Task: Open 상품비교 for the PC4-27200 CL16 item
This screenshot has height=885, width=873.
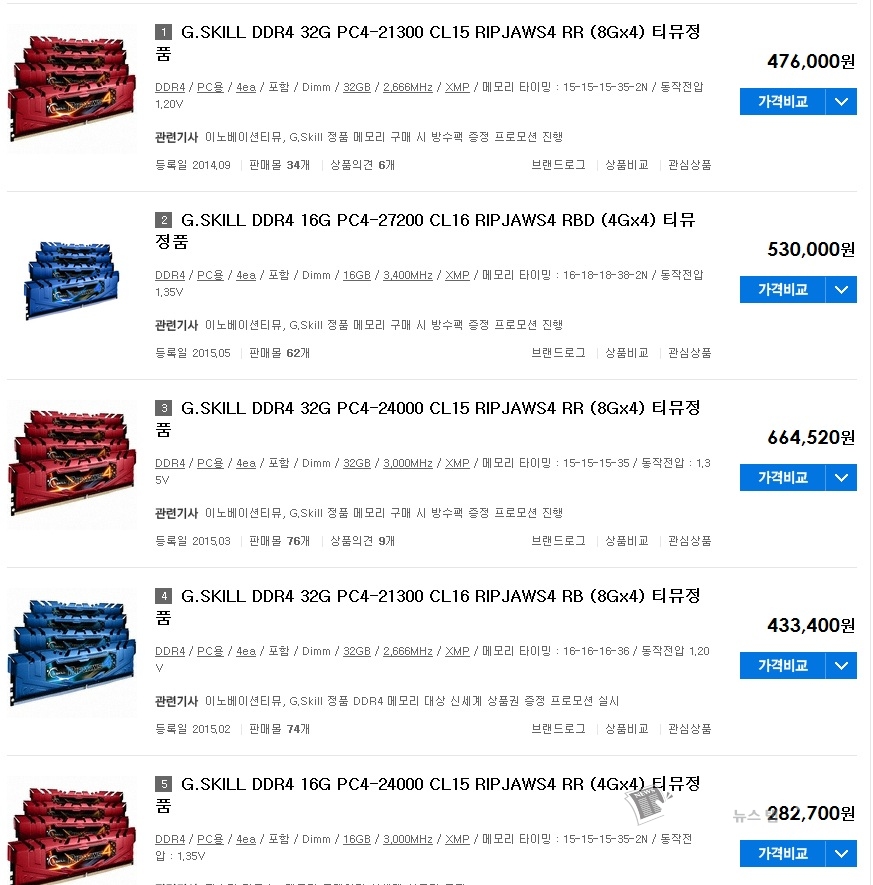Action: pos(626,353)
